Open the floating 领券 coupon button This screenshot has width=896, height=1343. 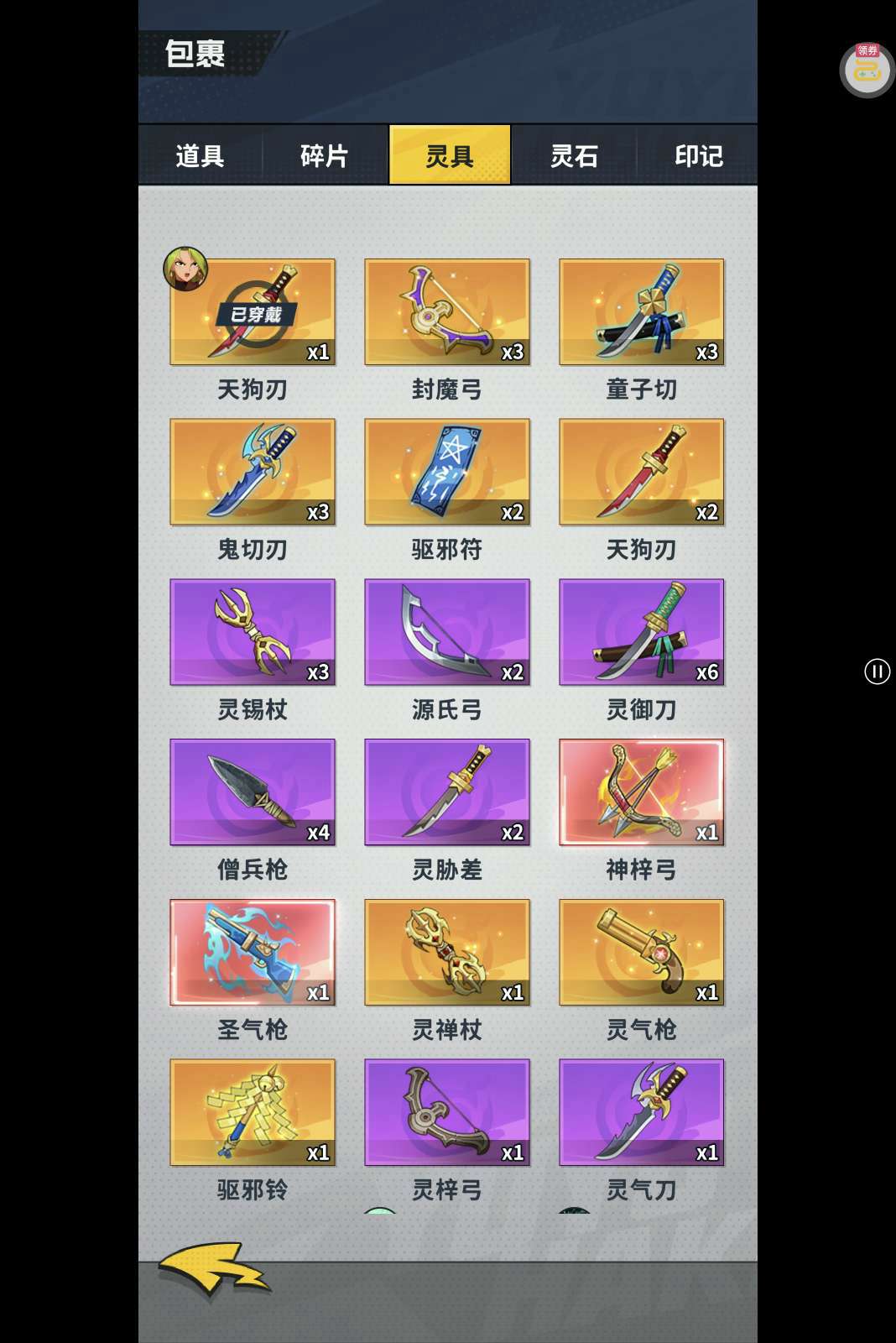pyautogui.click(x=867, y=70)
